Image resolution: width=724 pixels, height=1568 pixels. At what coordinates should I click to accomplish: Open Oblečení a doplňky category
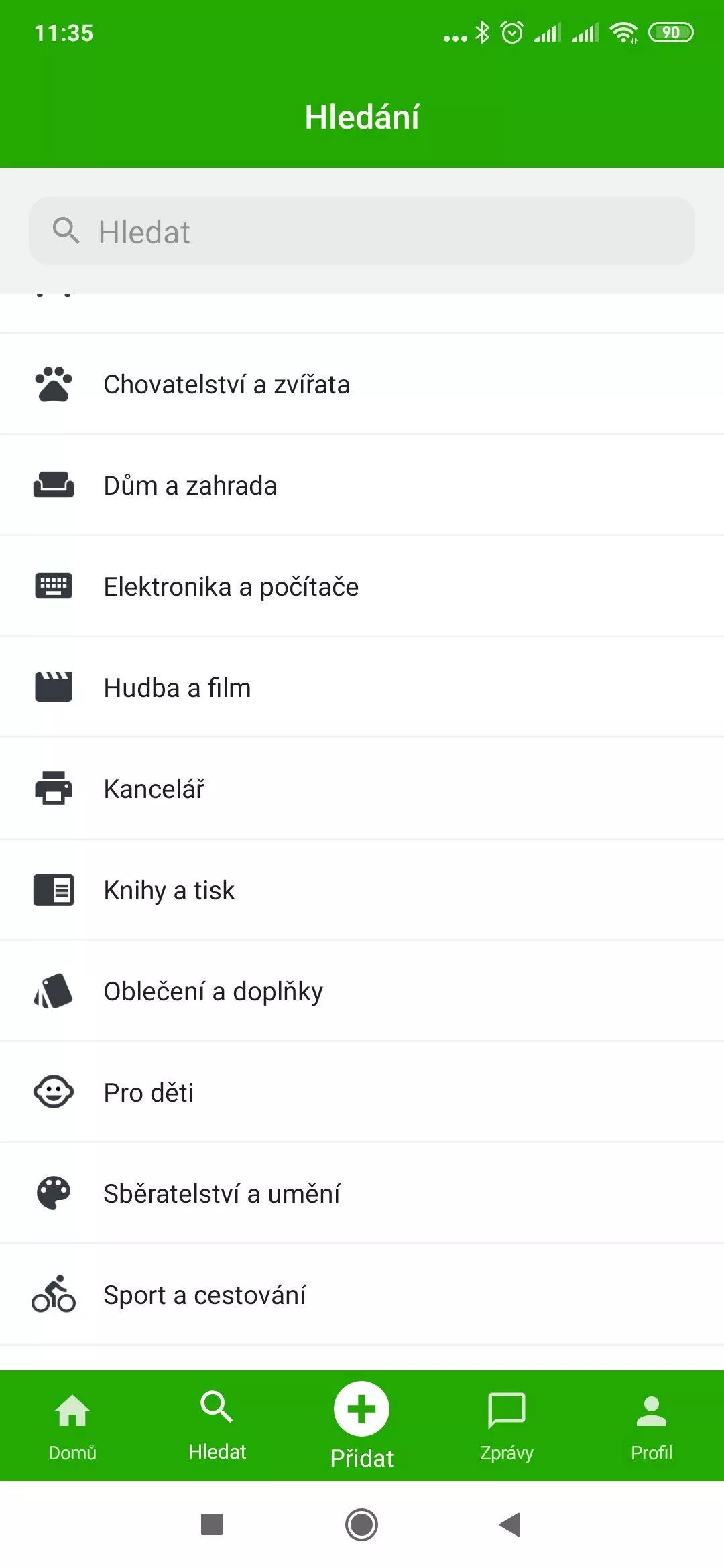pyautogui.click(x=362, y=991)
